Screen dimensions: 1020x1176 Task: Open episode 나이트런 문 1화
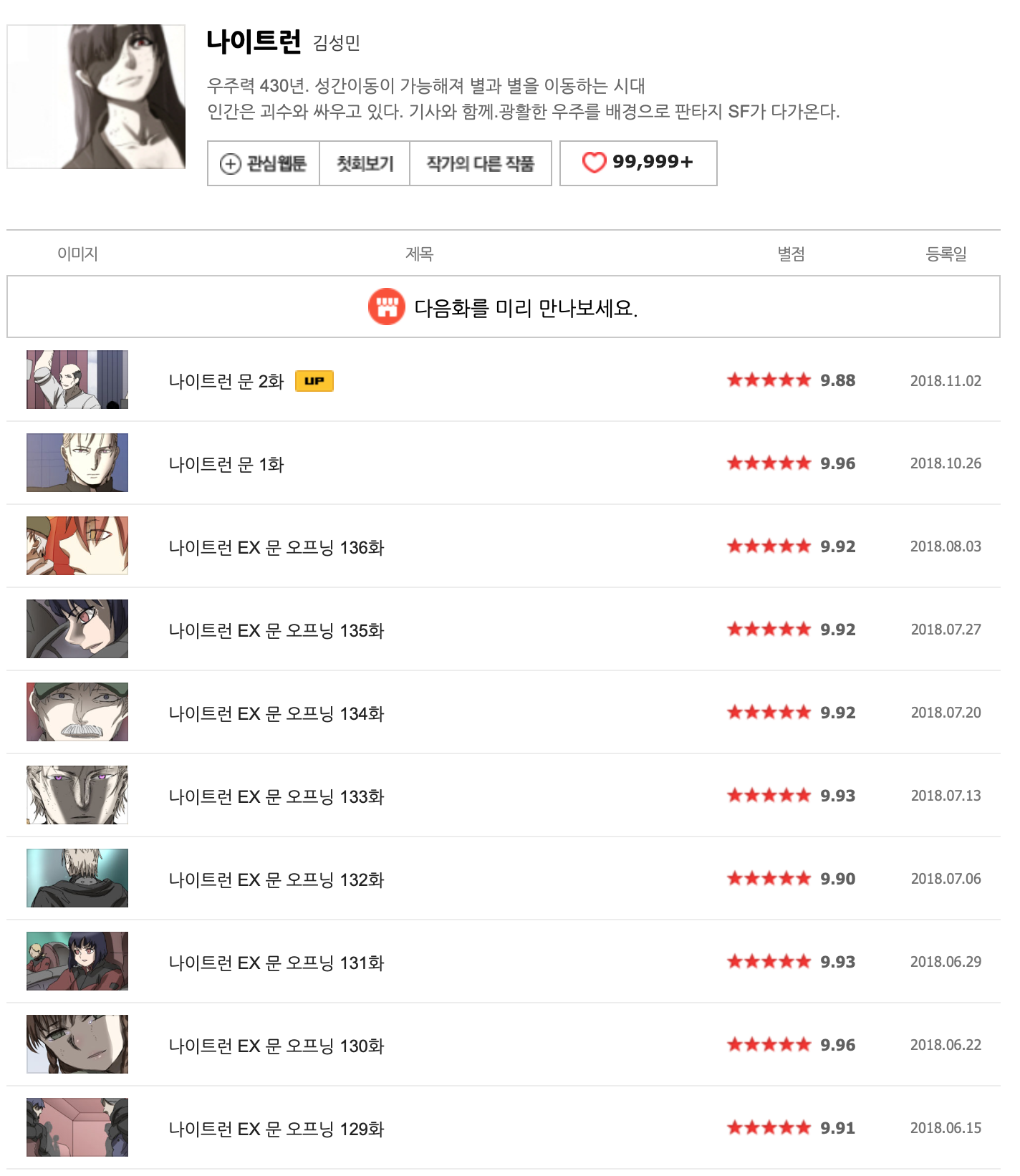[x=226, y=464]
